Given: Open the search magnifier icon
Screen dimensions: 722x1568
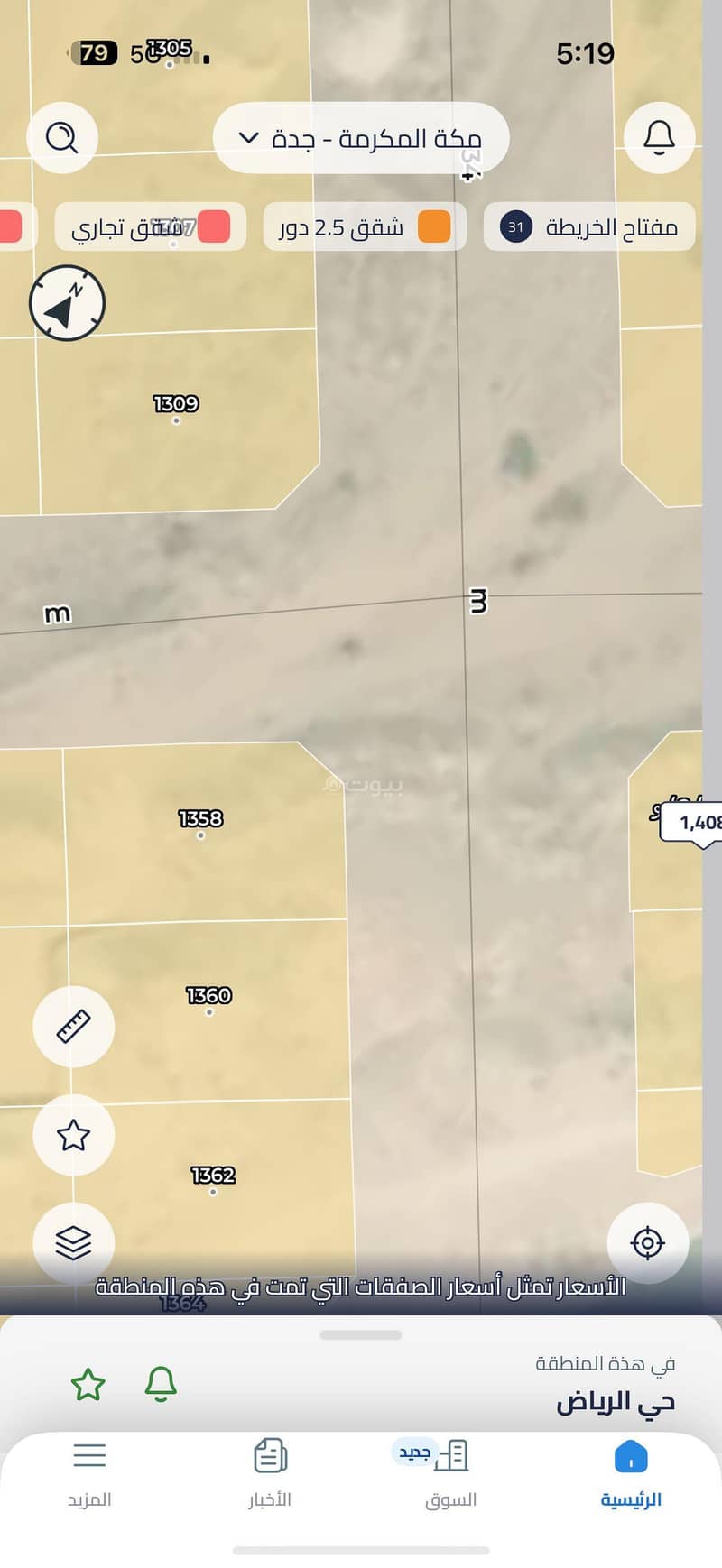Looking at the screenshot, I should click(x=61, y=138).
